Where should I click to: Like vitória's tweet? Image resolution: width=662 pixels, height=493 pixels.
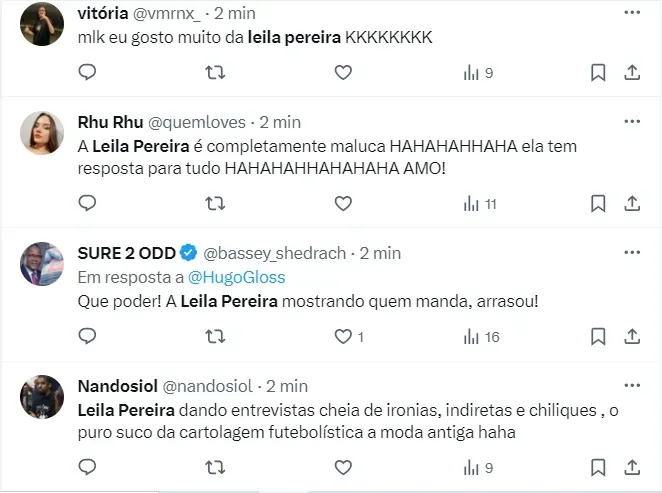pyautogui.click(x=343, y=72)
